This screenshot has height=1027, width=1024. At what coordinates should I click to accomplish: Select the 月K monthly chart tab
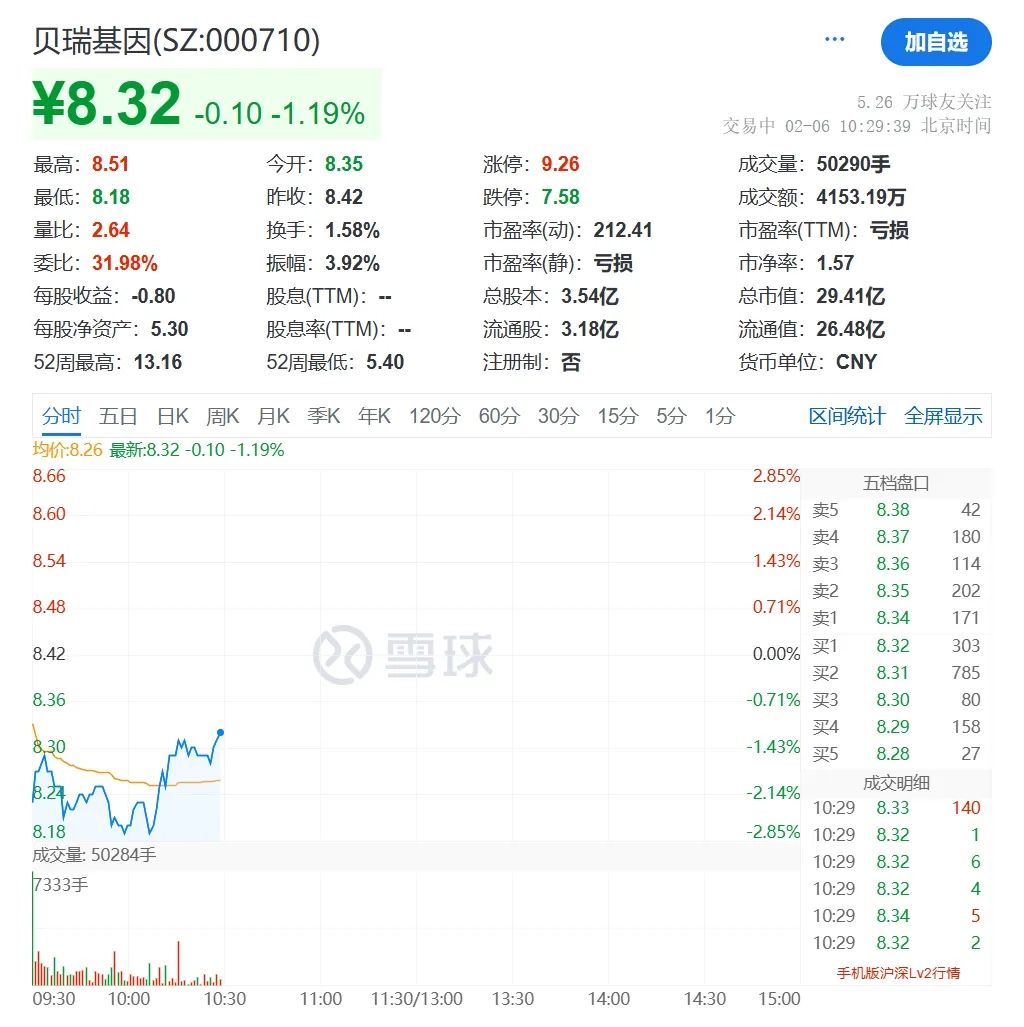272,416
